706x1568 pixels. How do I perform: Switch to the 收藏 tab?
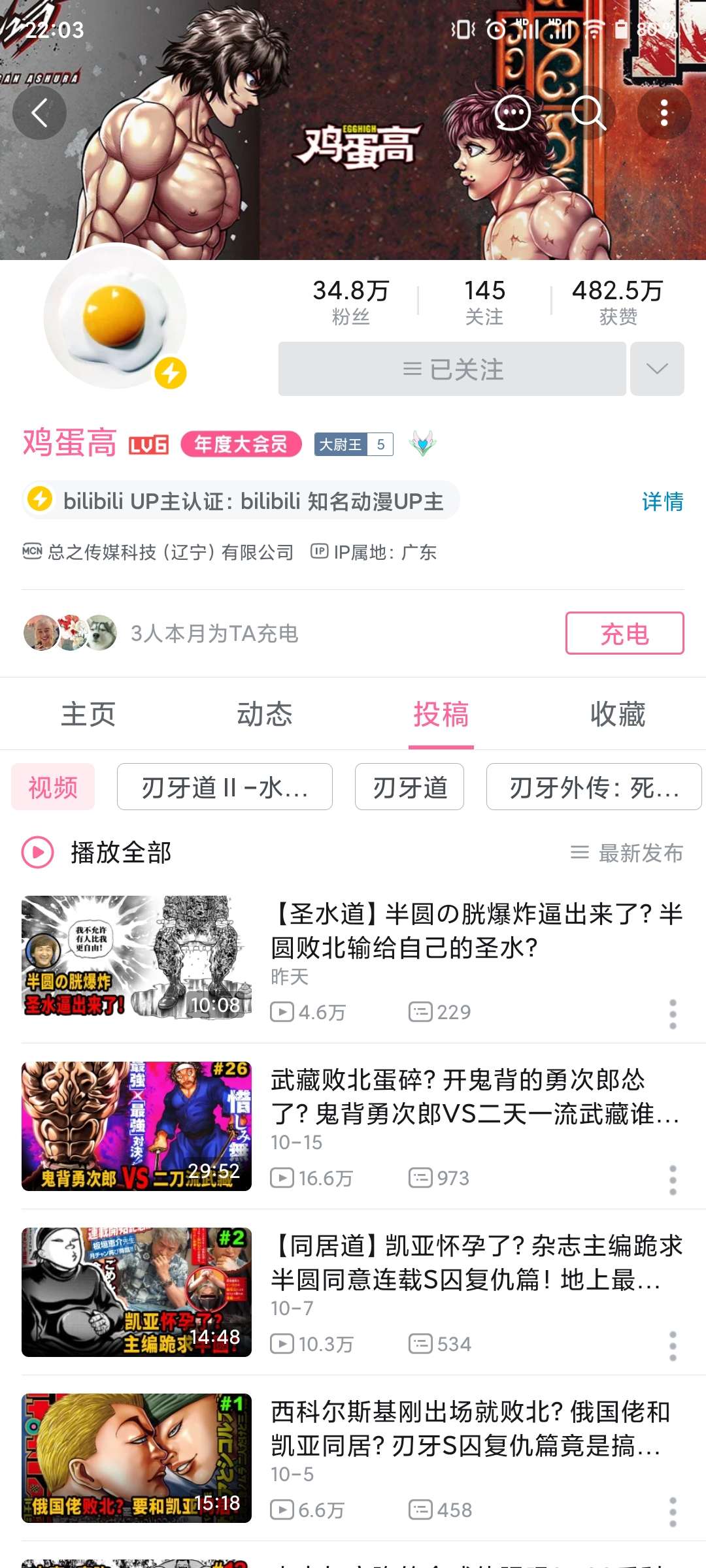pos(618,714)
